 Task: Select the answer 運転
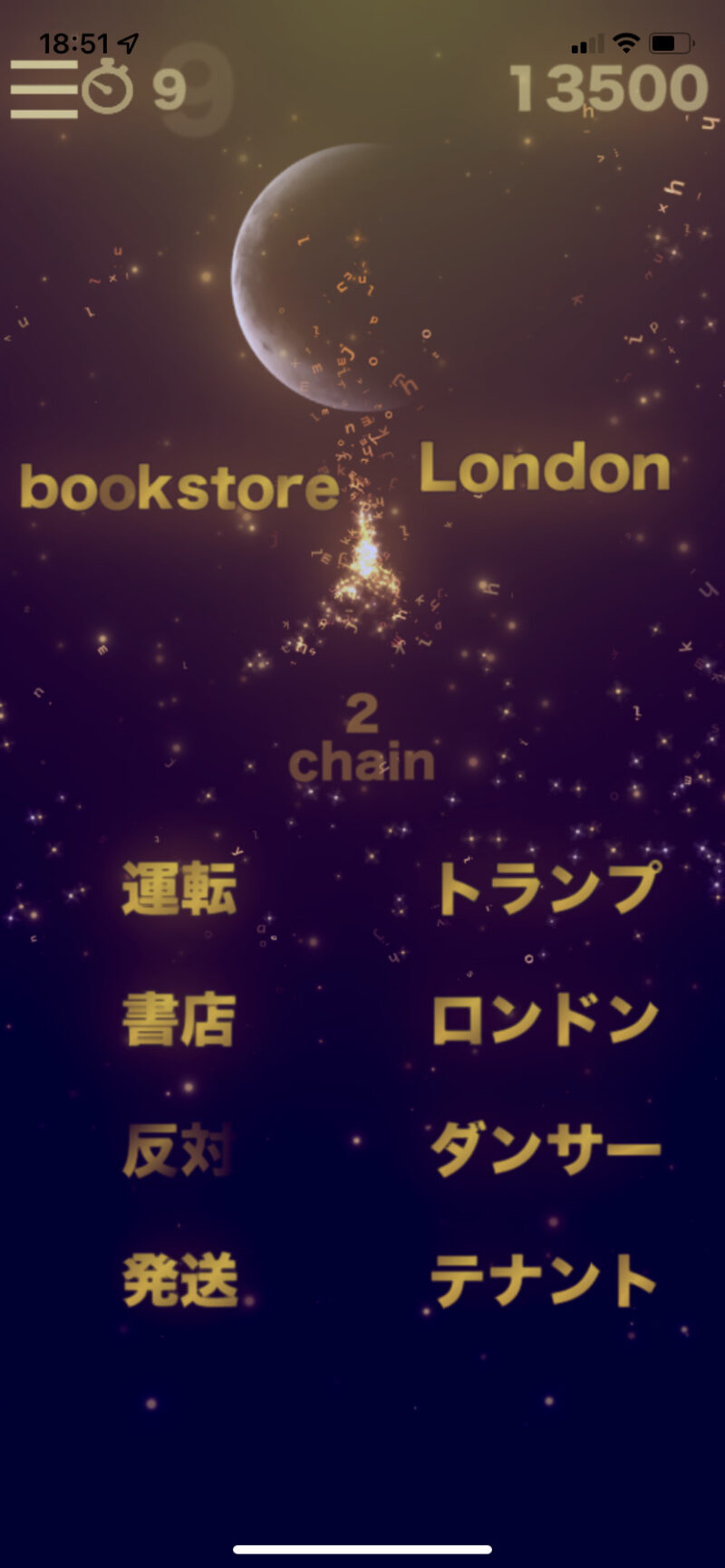click(179, 889)
